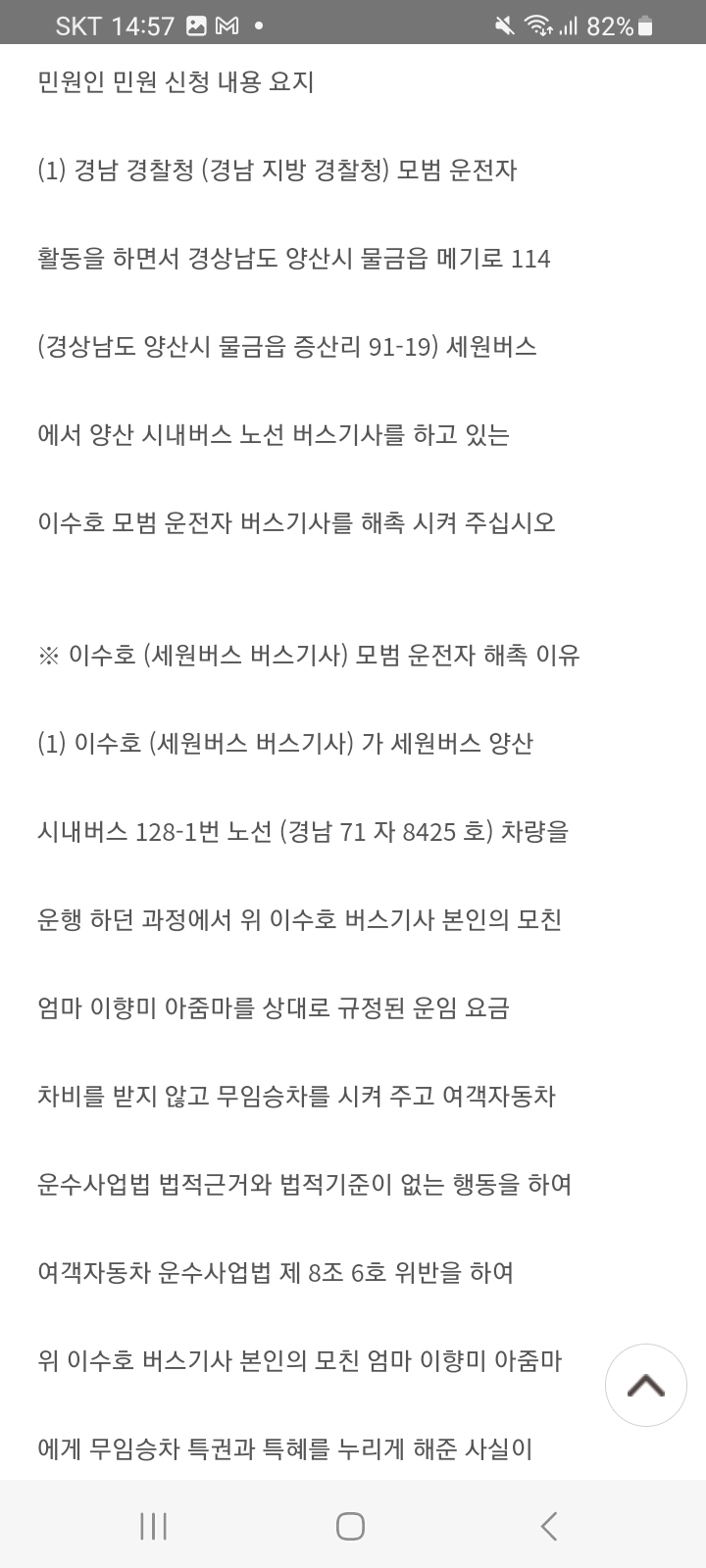Open the recent apps overview
Image resolution: width=706 pixels, height=1568 pixels.
pos(154,1526)
